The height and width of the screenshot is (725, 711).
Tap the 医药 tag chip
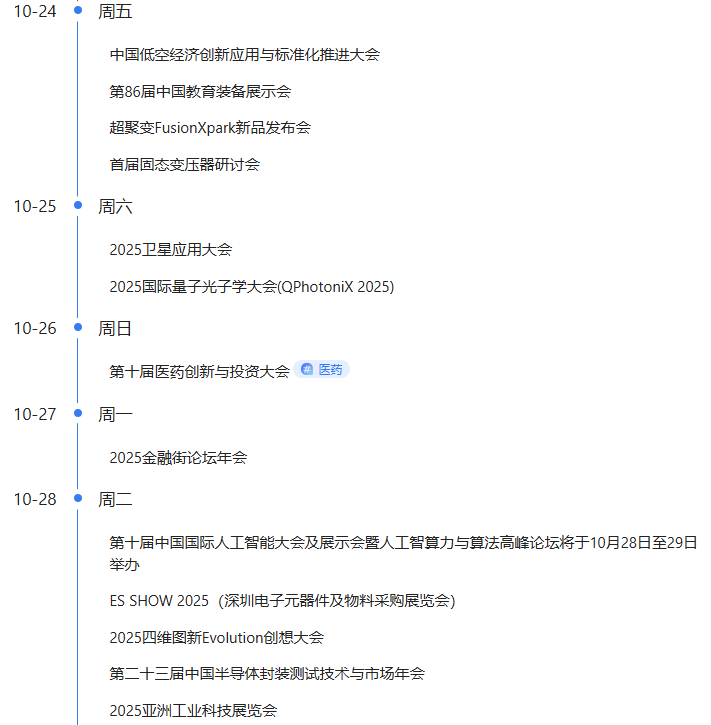click(x=322, y=370)
